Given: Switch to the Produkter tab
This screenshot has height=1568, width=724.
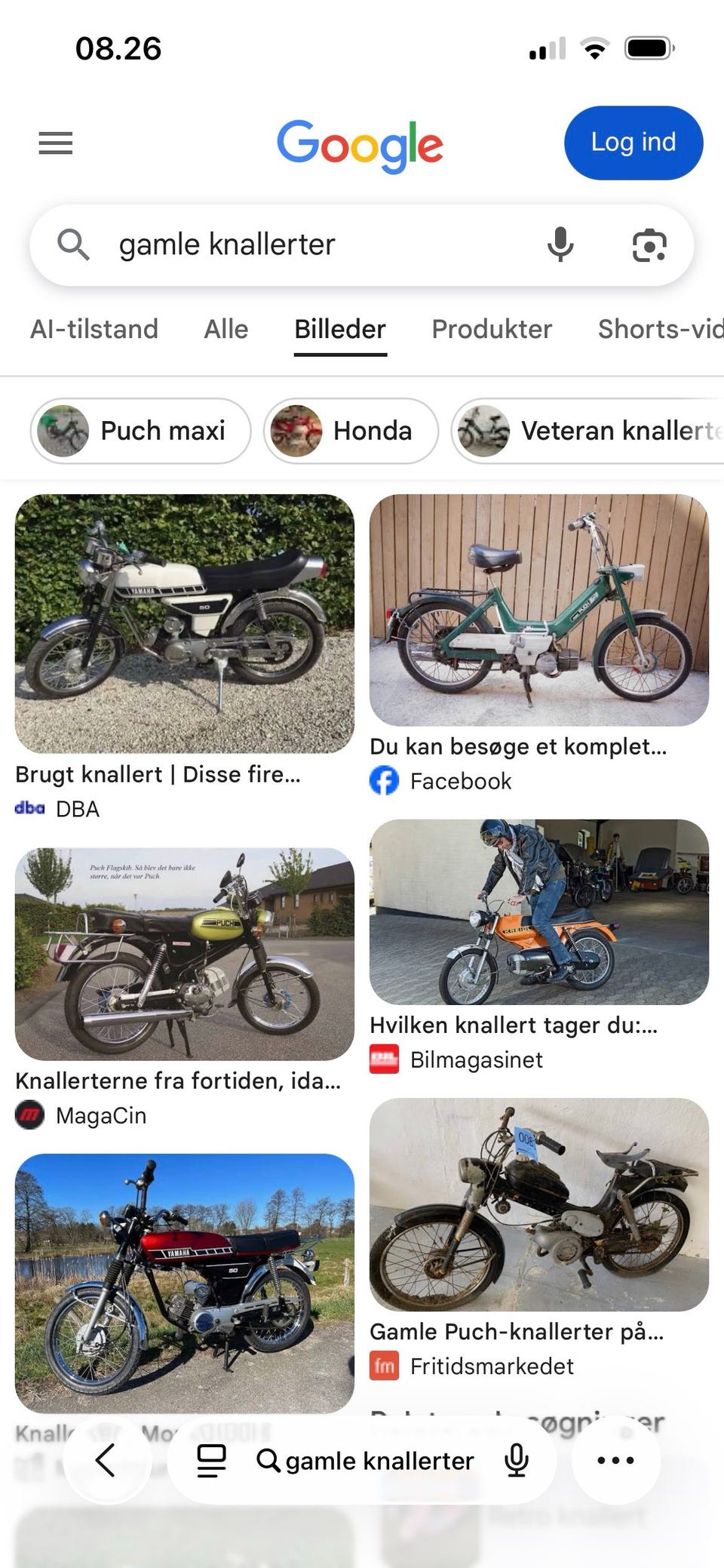Looking at the screenshot, I should coord(491,329).
